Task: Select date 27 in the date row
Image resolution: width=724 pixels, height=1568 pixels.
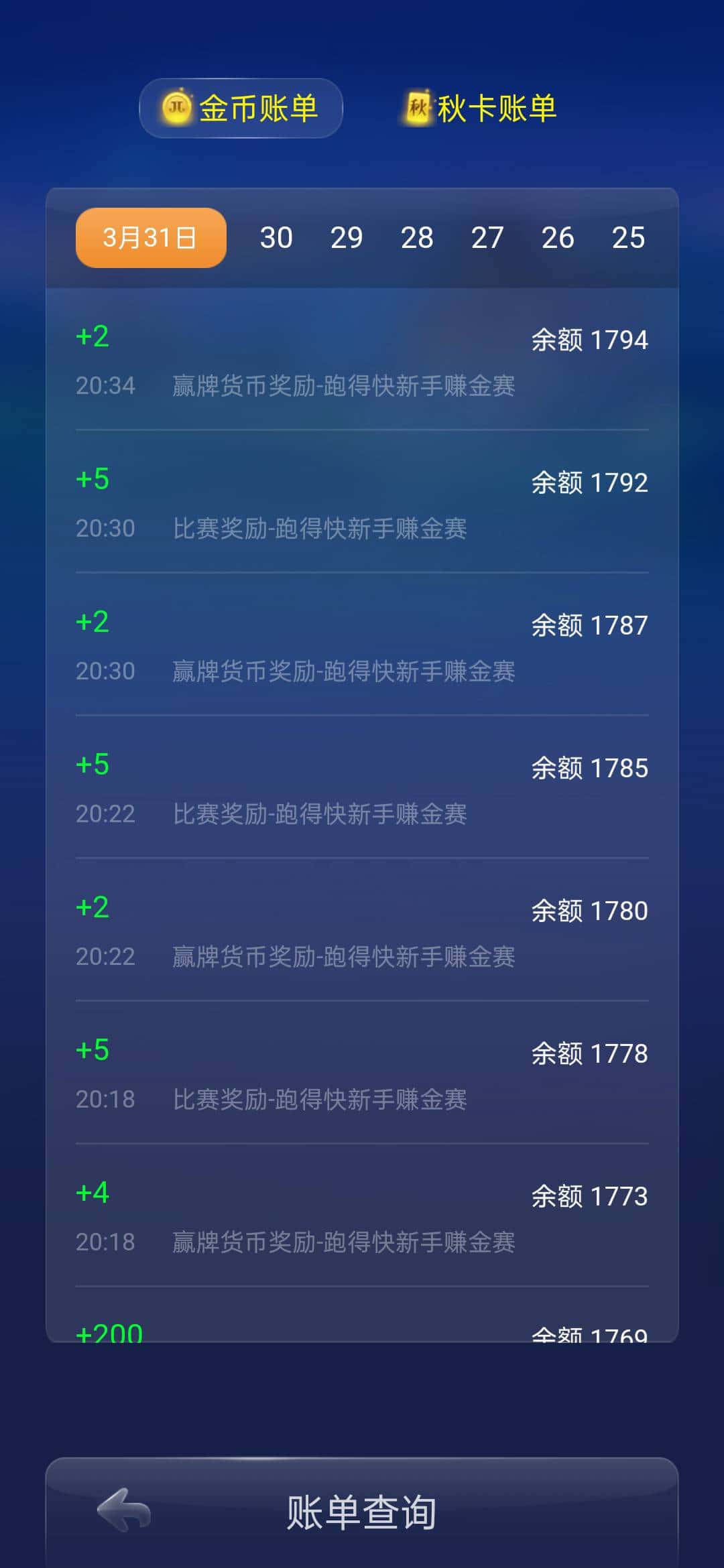Action: point(489,238)
